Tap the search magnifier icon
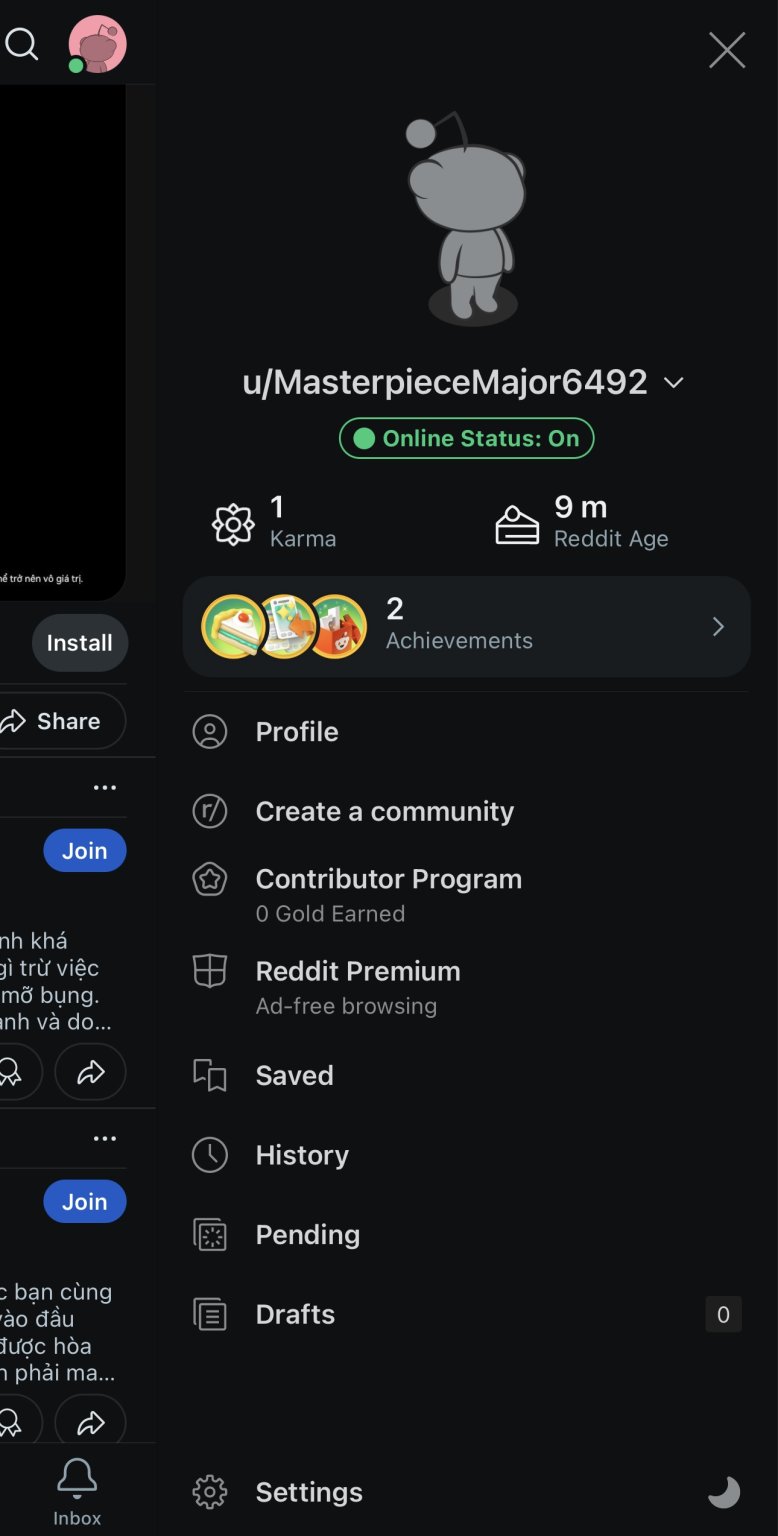Image resolution: width=778 pixels, height=1536 pixels. point(22,45)
